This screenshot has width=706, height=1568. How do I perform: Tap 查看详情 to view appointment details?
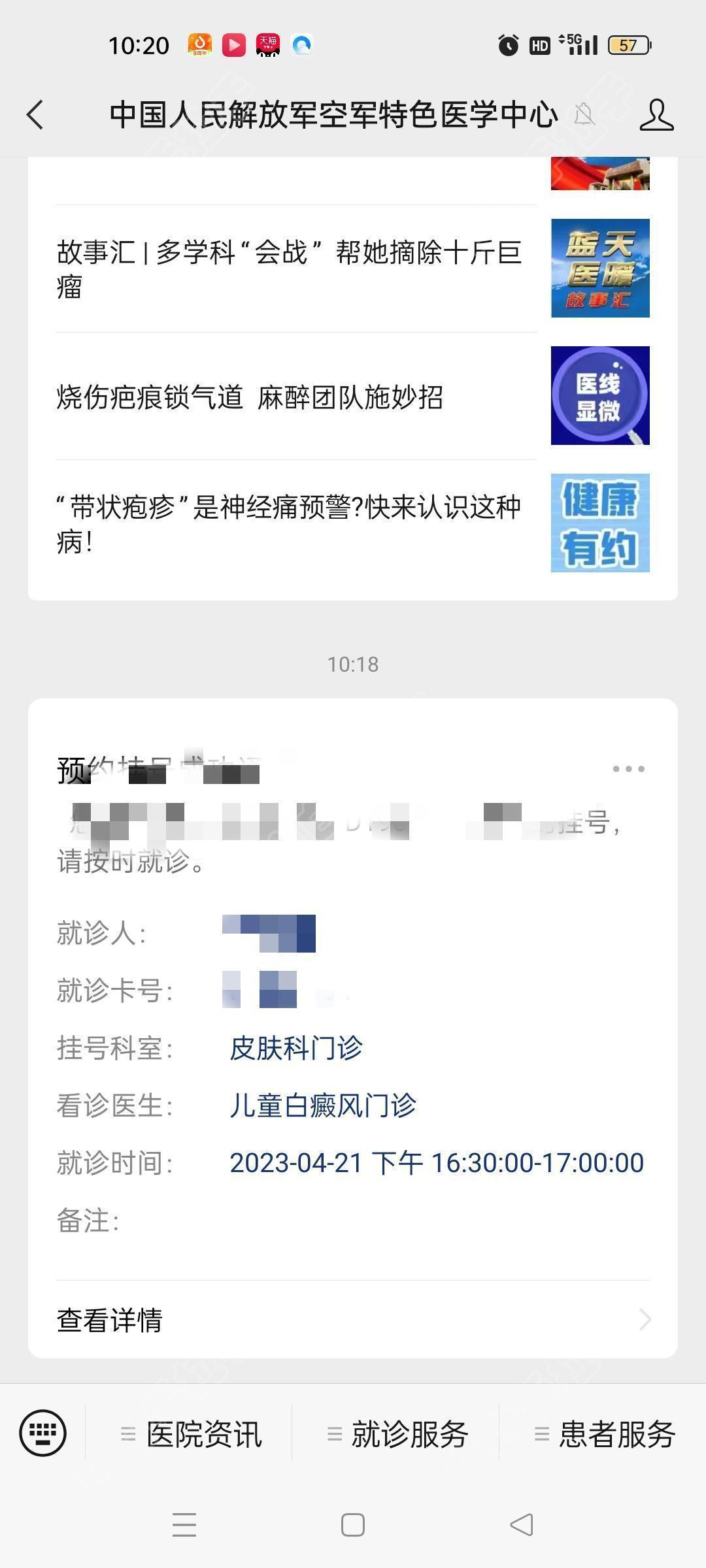353,1320
